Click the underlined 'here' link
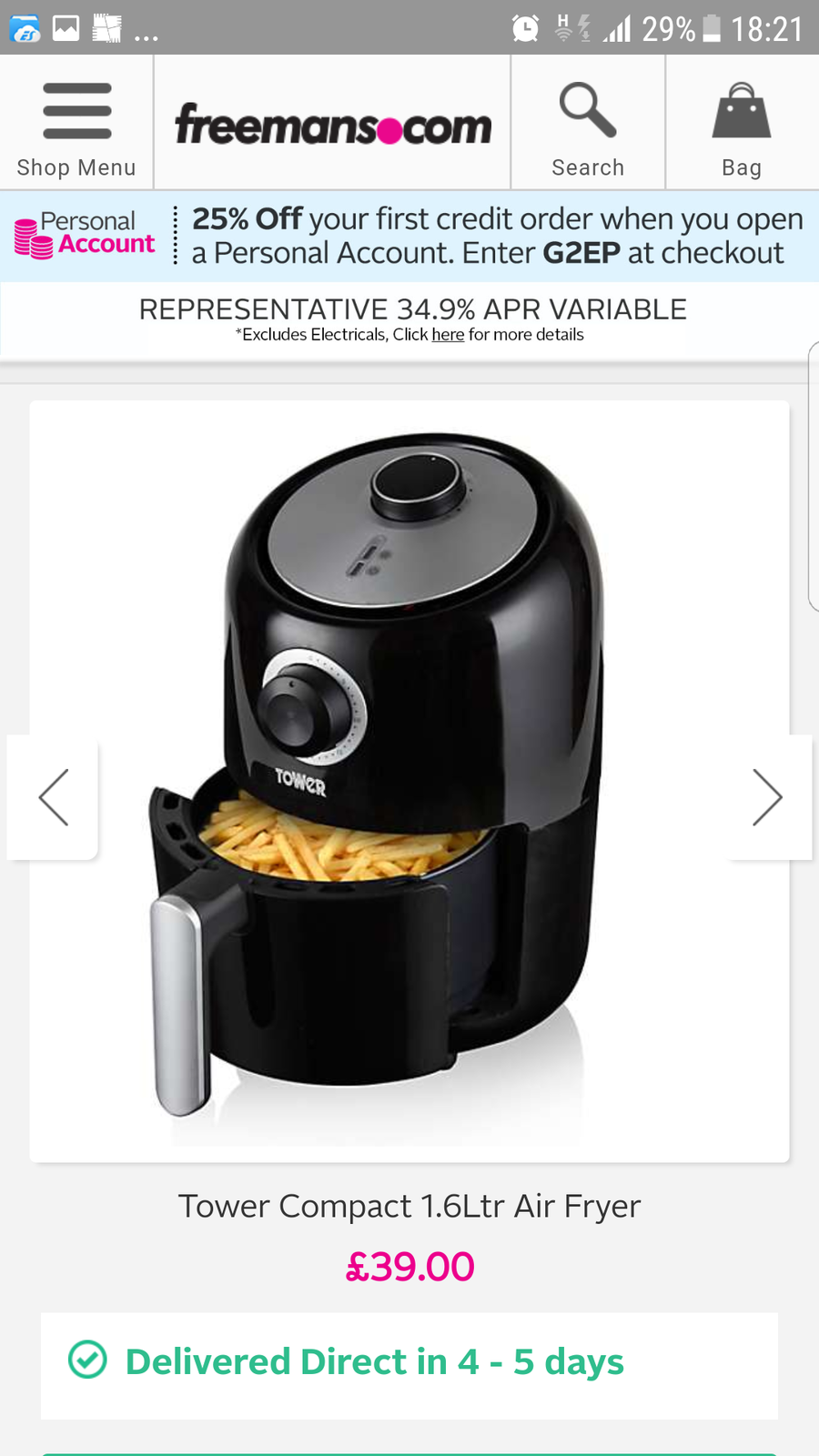This screenshot has height=1456, width=819. click(448, 335)
